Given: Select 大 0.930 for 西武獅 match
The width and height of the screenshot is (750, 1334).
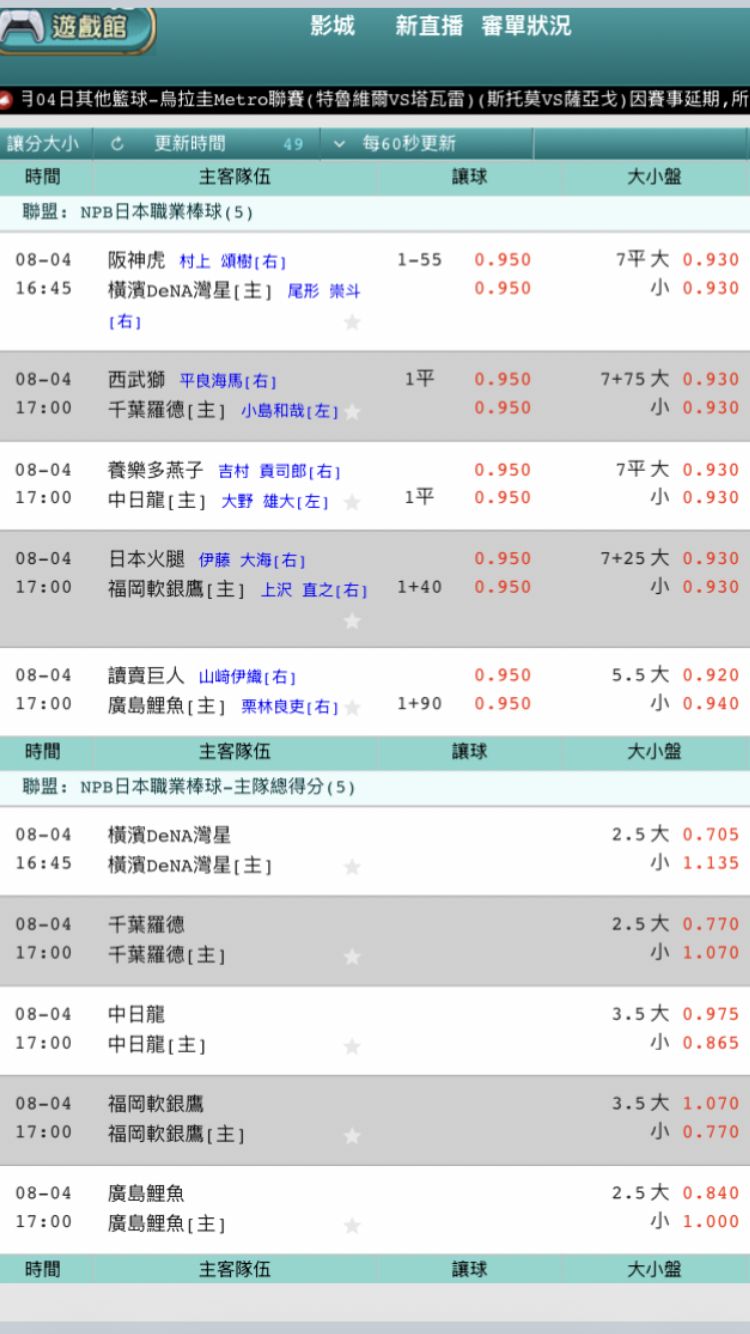Looking at the screenshot, I should coord(711,380).
